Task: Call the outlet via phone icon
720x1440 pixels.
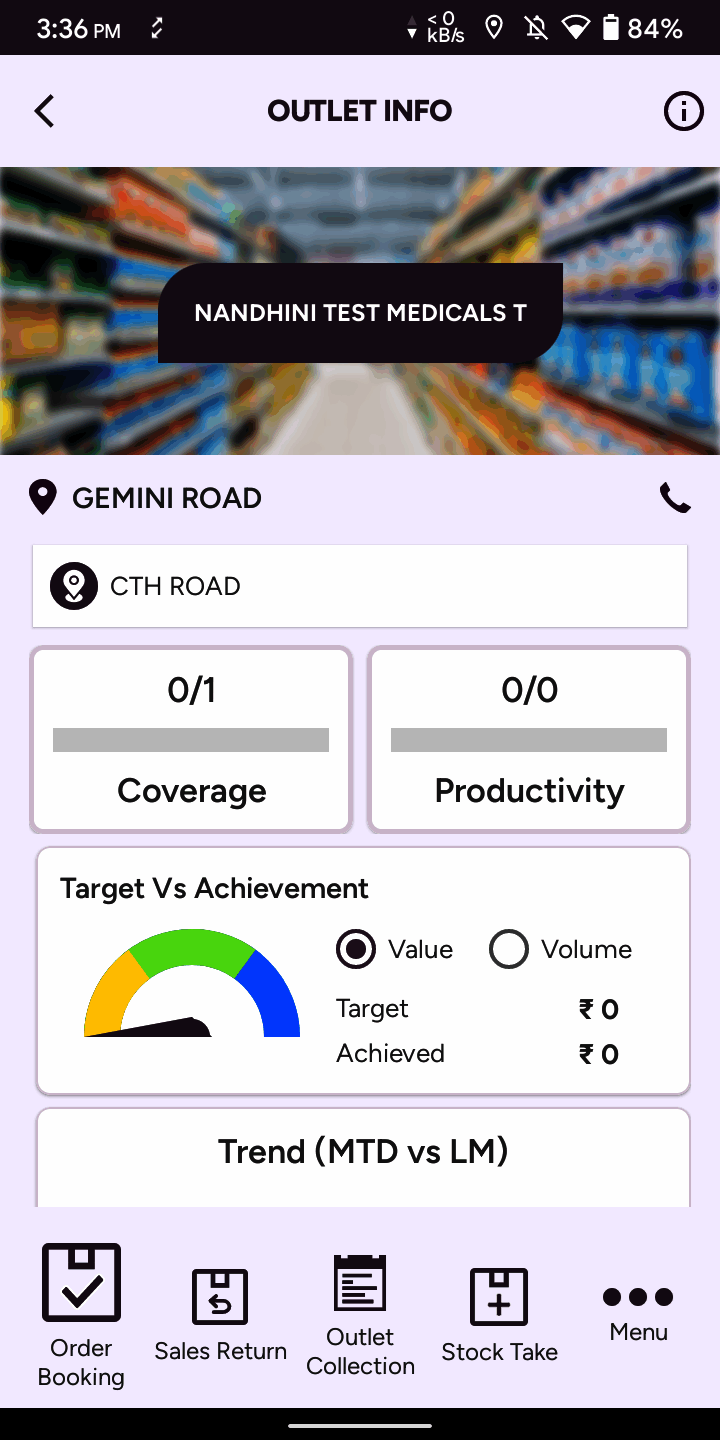Action: pyautogui.click(x=675, y=498)
